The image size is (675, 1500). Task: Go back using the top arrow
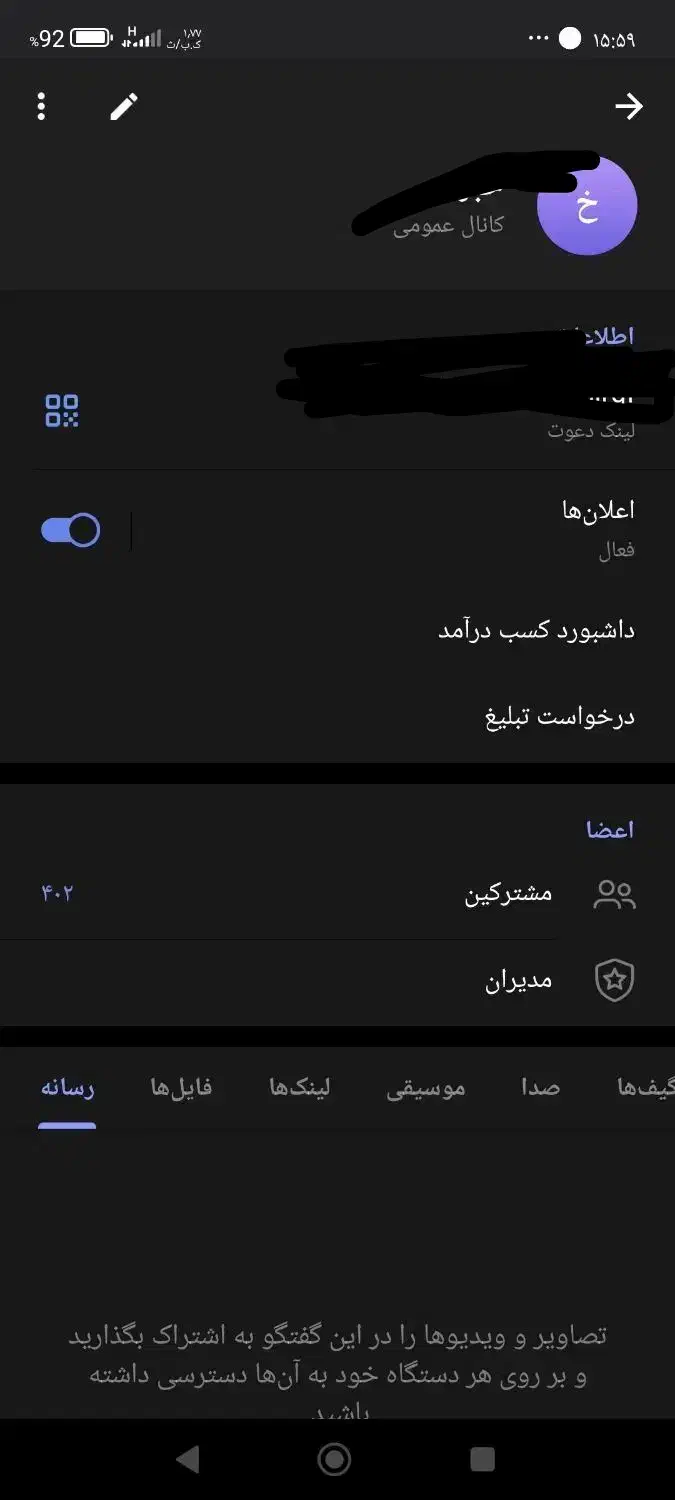click(629, 107)
